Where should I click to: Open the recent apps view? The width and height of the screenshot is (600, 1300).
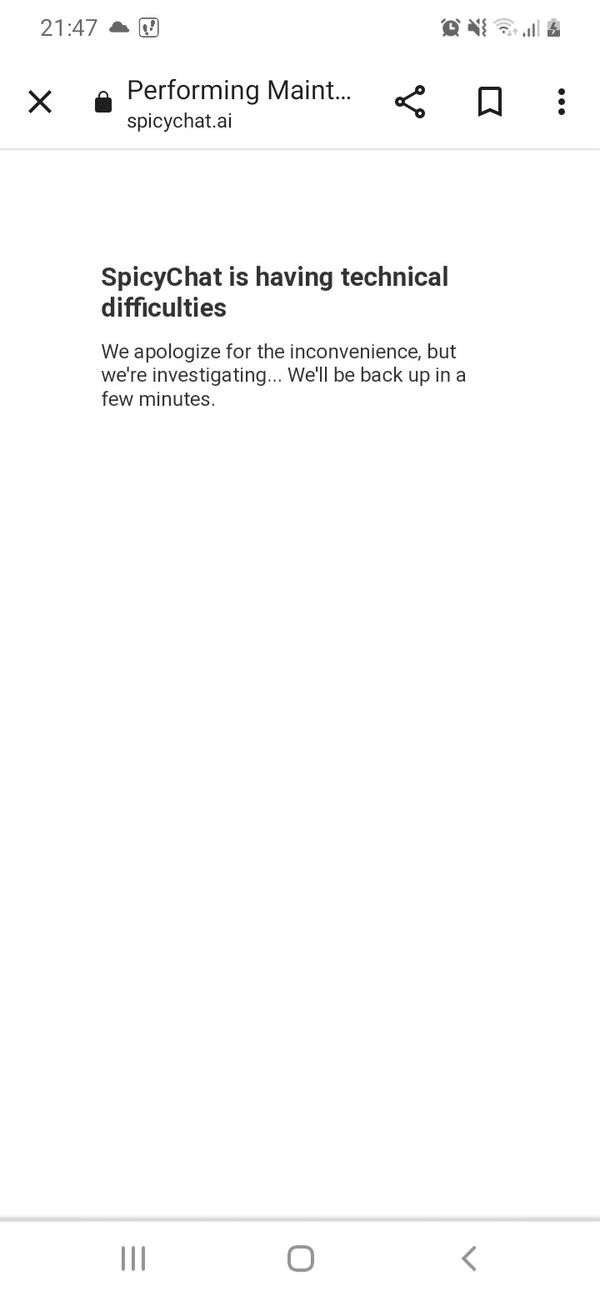click(133, 1258)
